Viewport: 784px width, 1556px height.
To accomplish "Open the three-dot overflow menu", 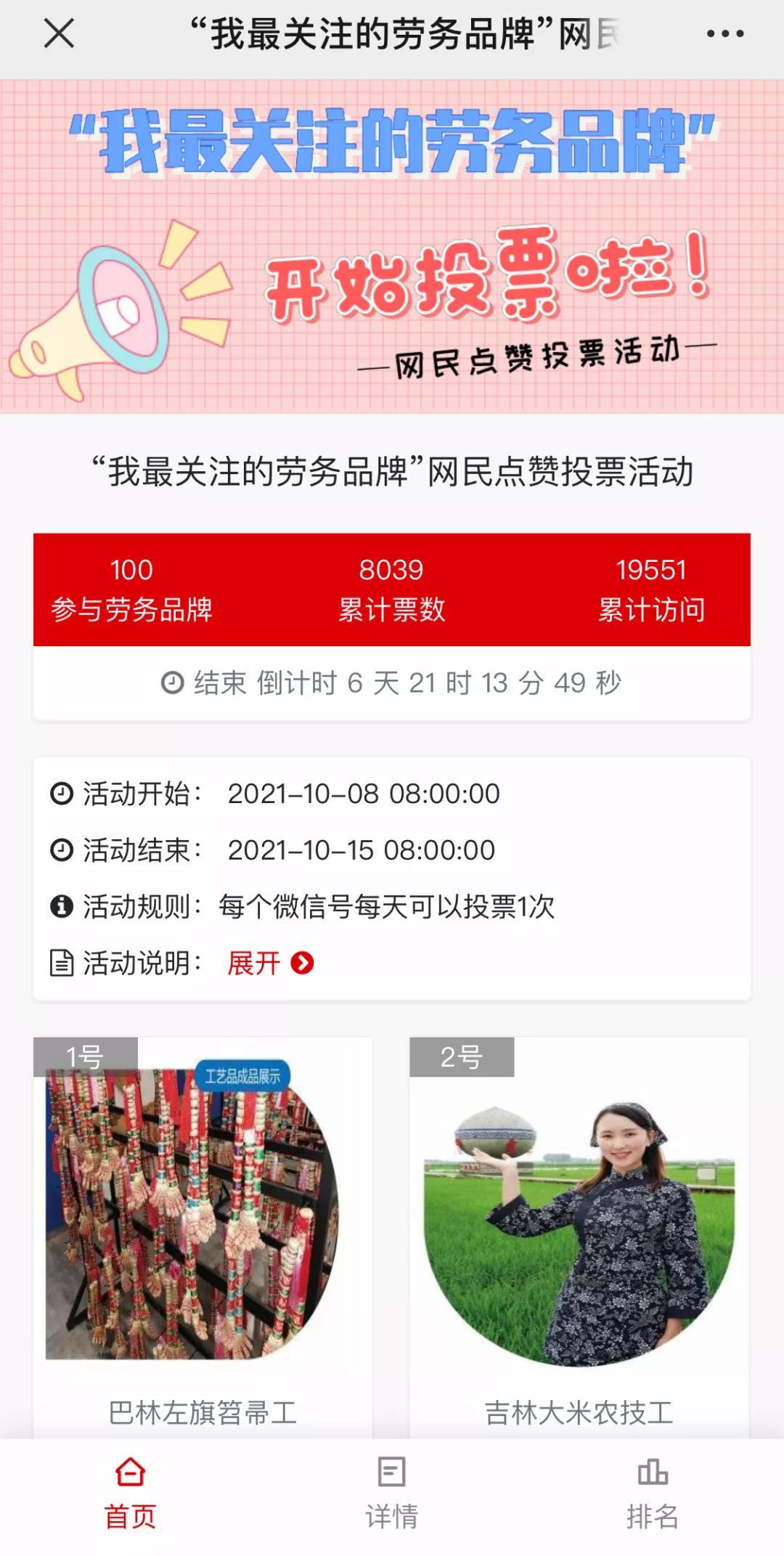I will point(725,33).
